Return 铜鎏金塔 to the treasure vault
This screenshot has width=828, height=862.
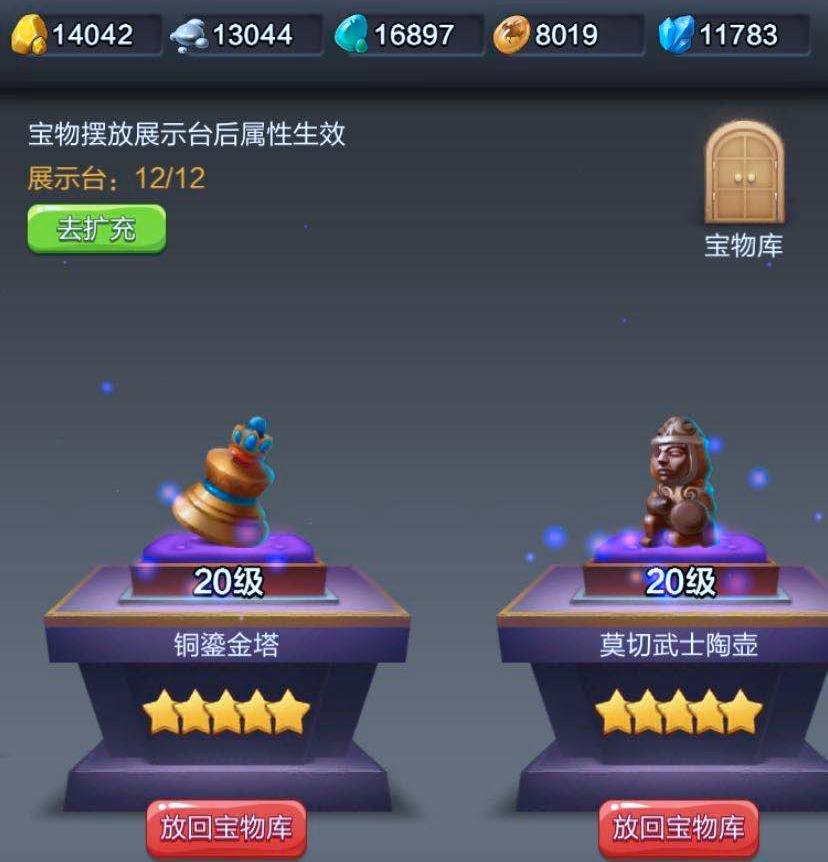(x=226, y=828)
